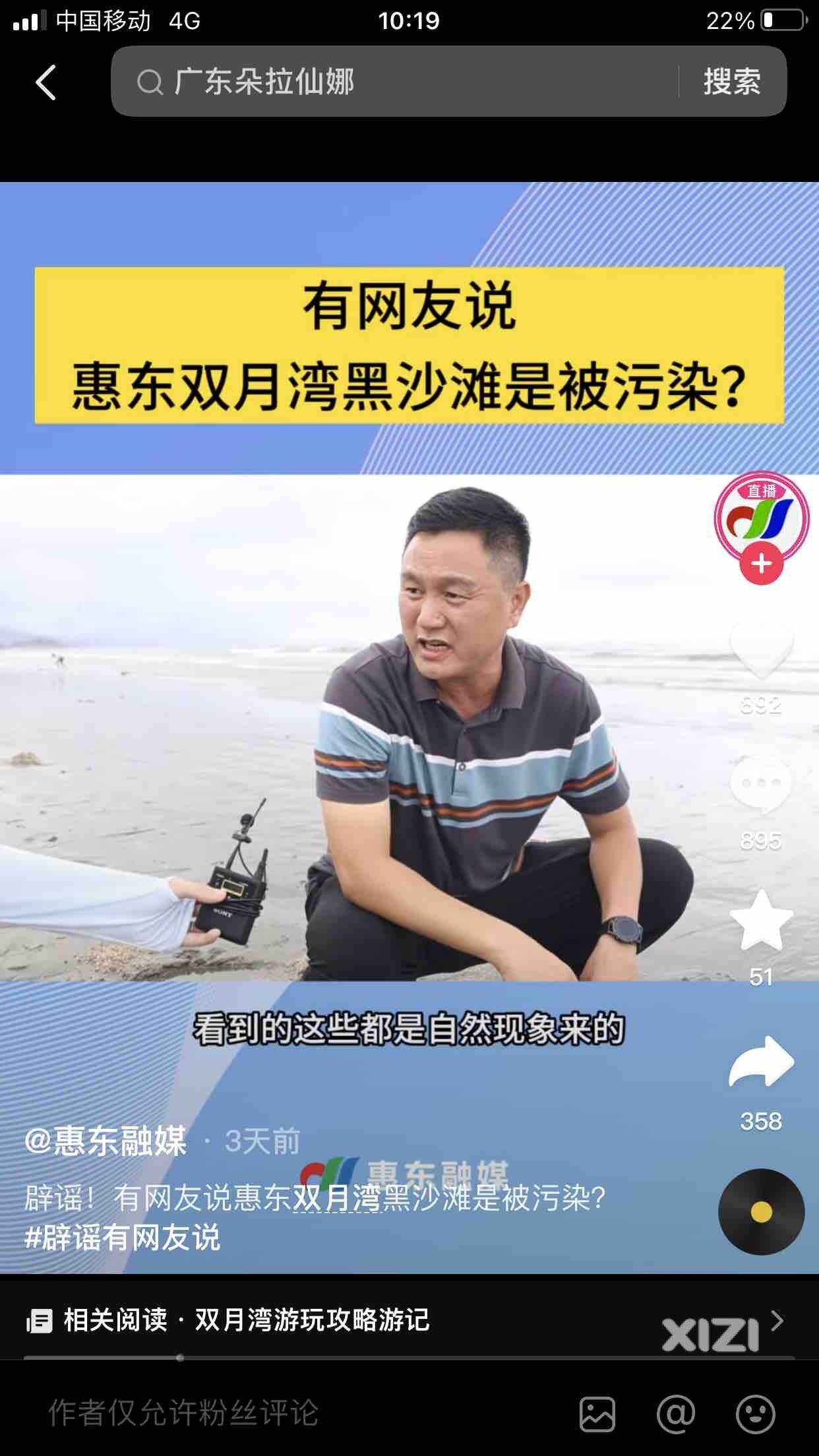Open the @惠东融媒 author profile
Viewport: 819px width, 1456px height.
107,1141
